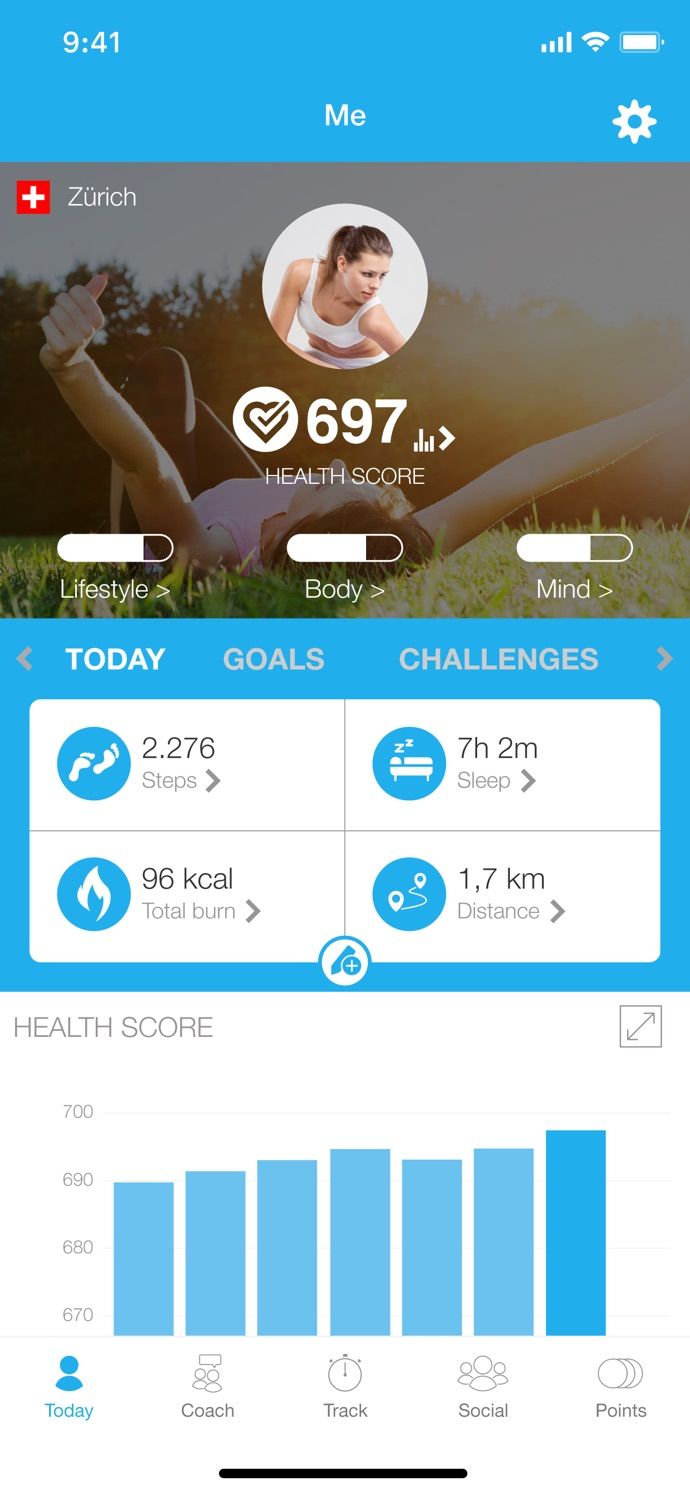Tap the edit-and-add tiles button

click(x=345, y=963)
